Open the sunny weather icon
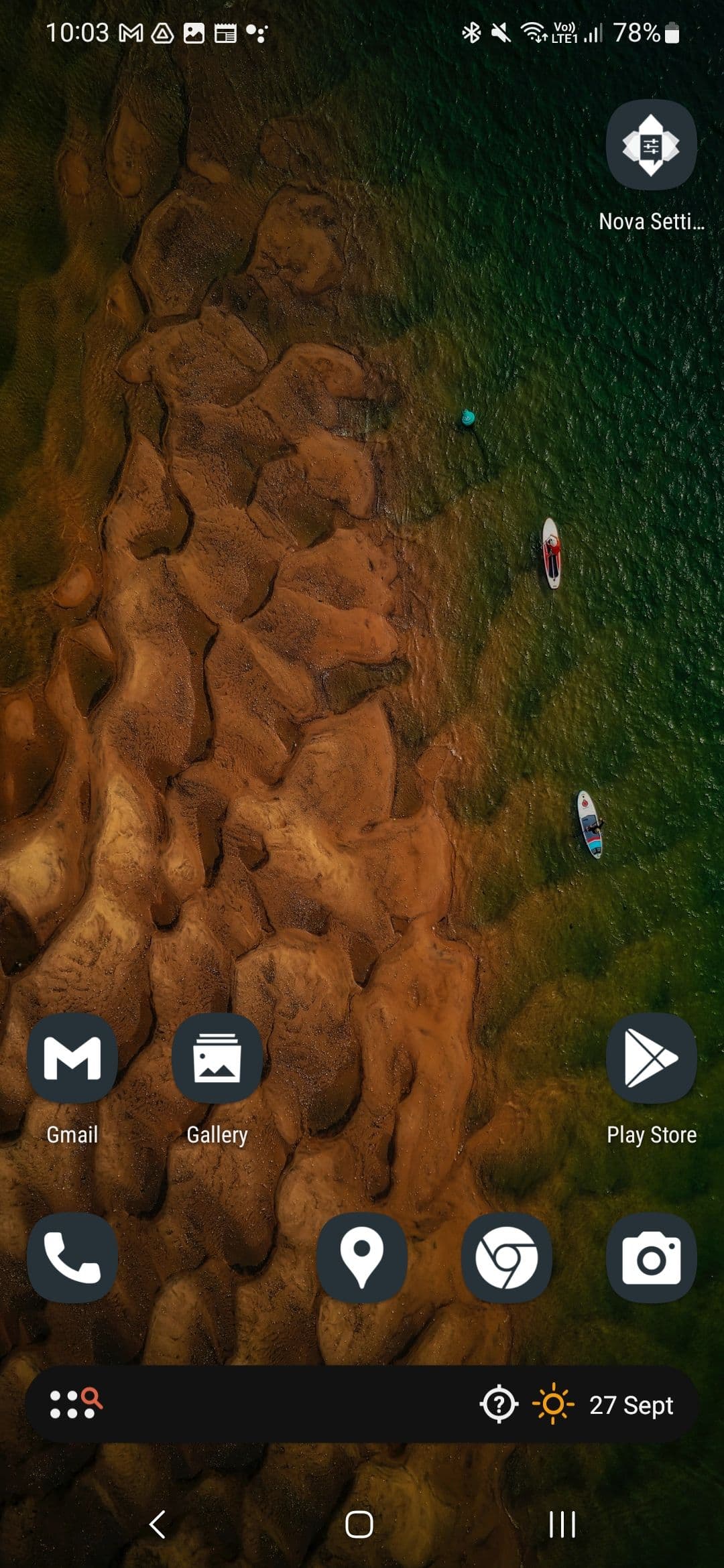 click(553, 1404)
